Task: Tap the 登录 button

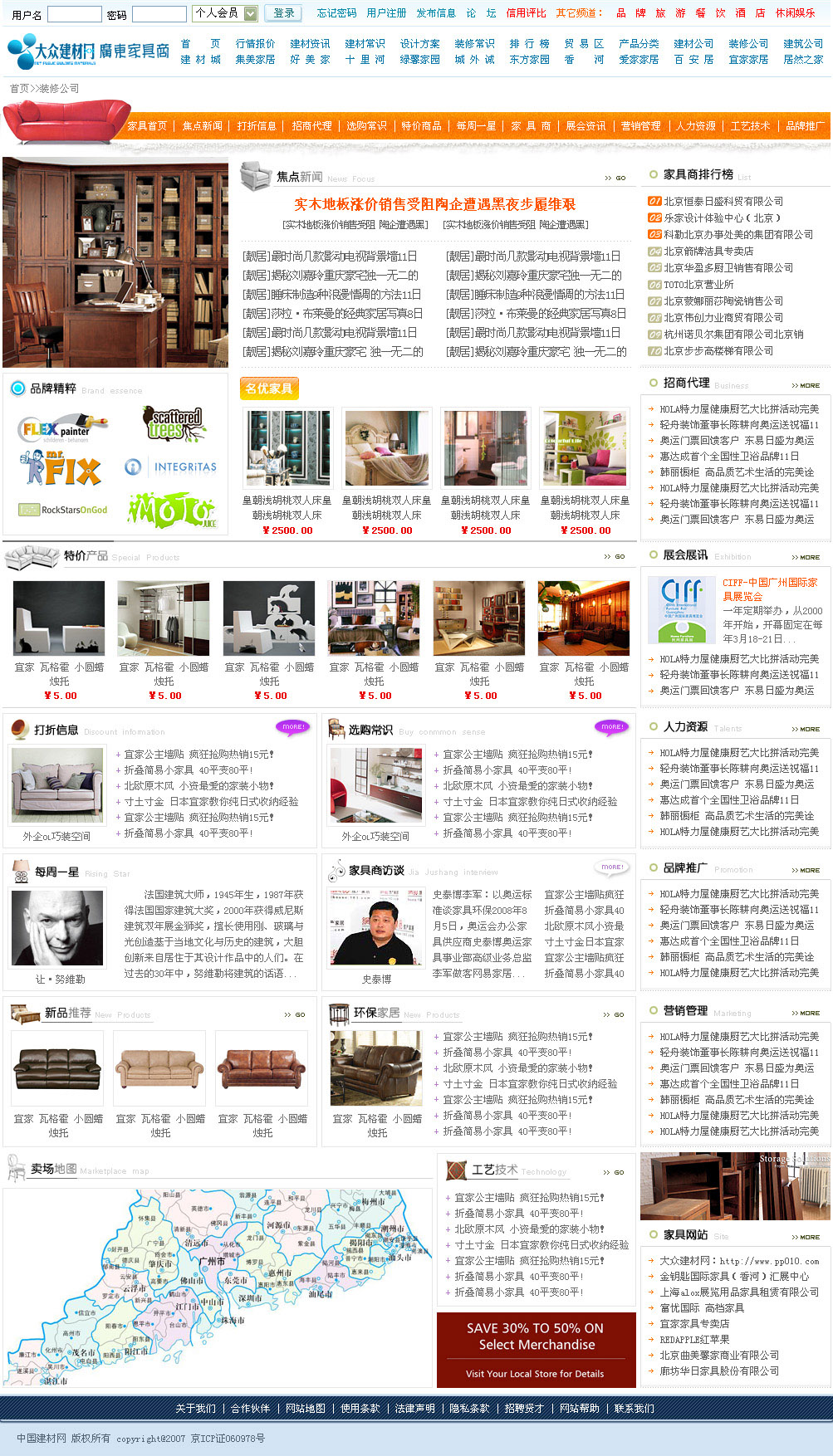Action: [x=283, y=13]
